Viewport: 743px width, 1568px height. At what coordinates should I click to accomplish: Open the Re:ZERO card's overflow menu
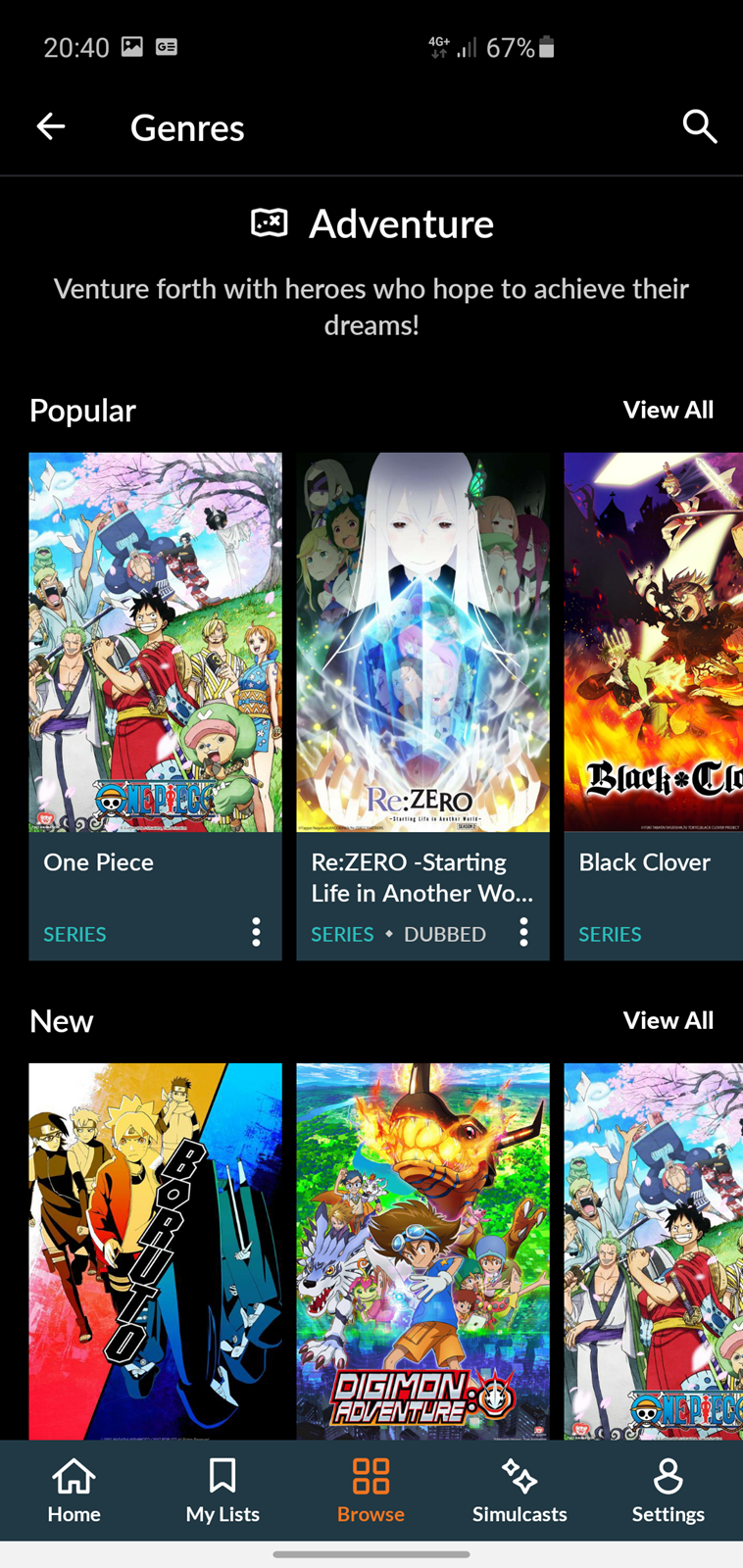pyautogui.click(x=523, y=932)
